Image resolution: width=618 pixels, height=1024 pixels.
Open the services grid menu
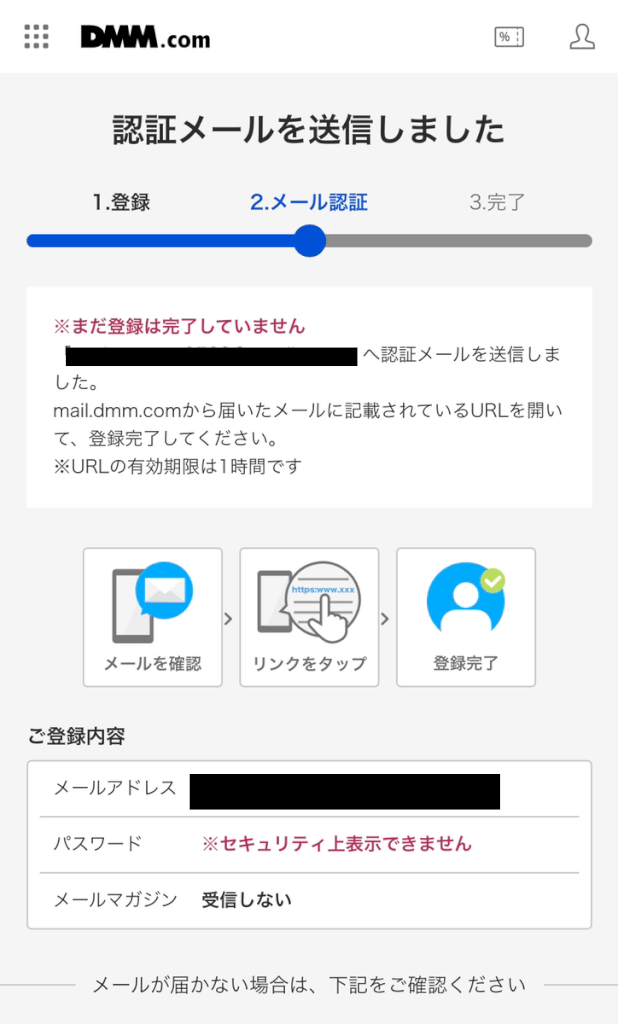(x=36, y=37)
